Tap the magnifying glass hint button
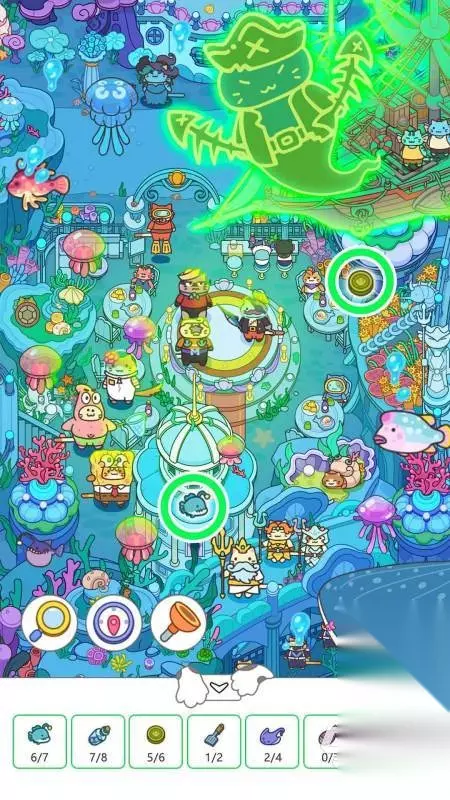The width and height of the screenshot is (450, 800). pos(49,623)
